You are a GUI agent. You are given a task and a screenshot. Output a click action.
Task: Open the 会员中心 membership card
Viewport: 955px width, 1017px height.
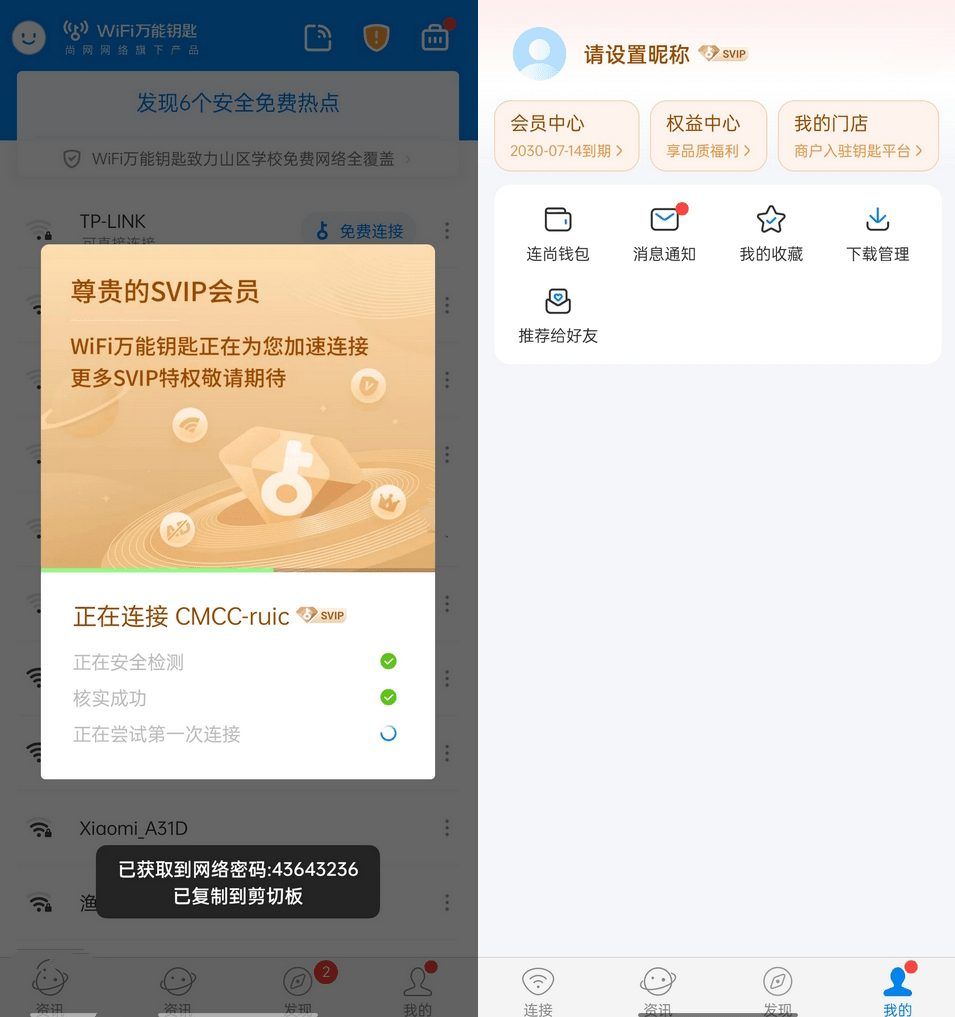coord(566,136)
